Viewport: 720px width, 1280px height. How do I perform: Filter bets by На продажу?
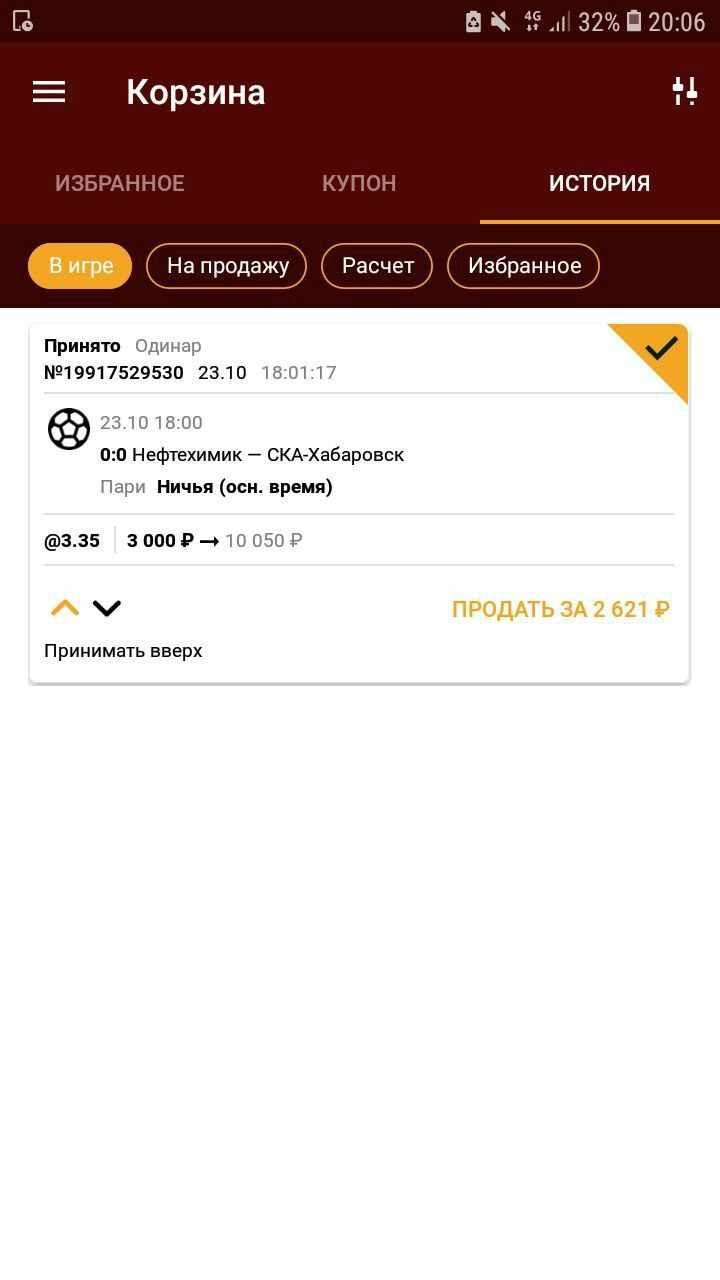click(226, 266)
